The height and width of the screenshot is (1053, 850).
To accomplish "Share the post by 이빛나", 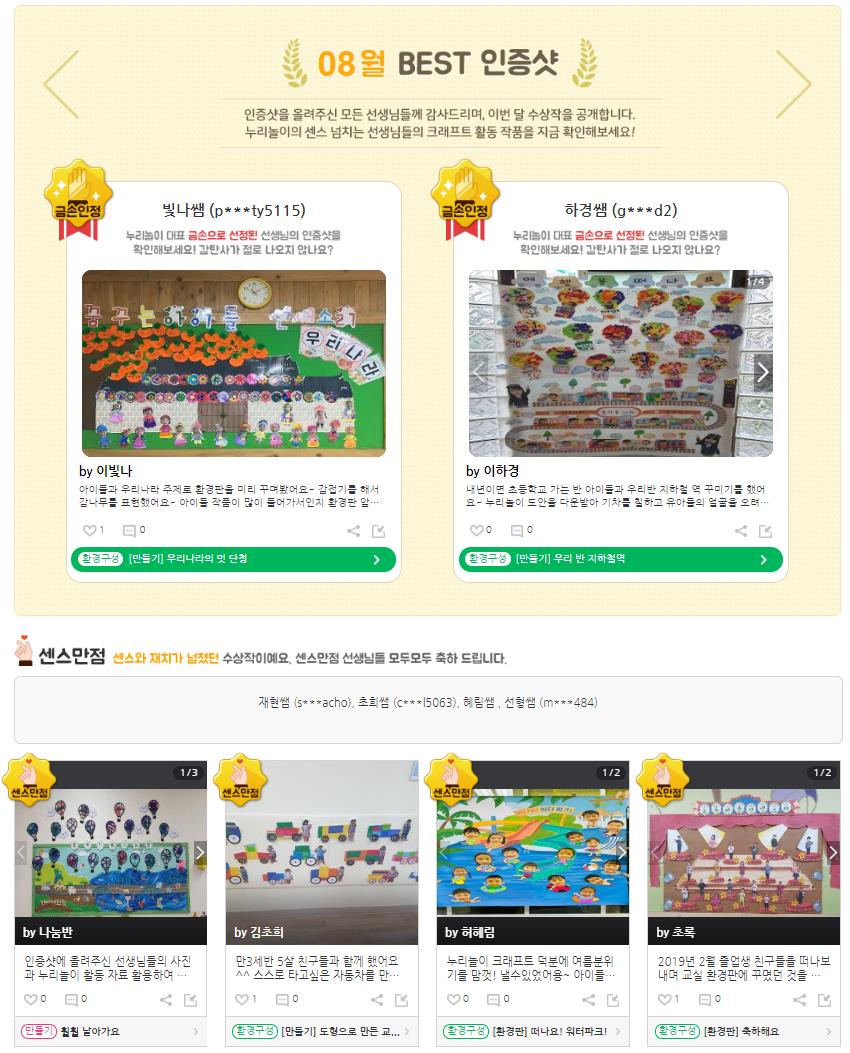I will click(353, 531).
